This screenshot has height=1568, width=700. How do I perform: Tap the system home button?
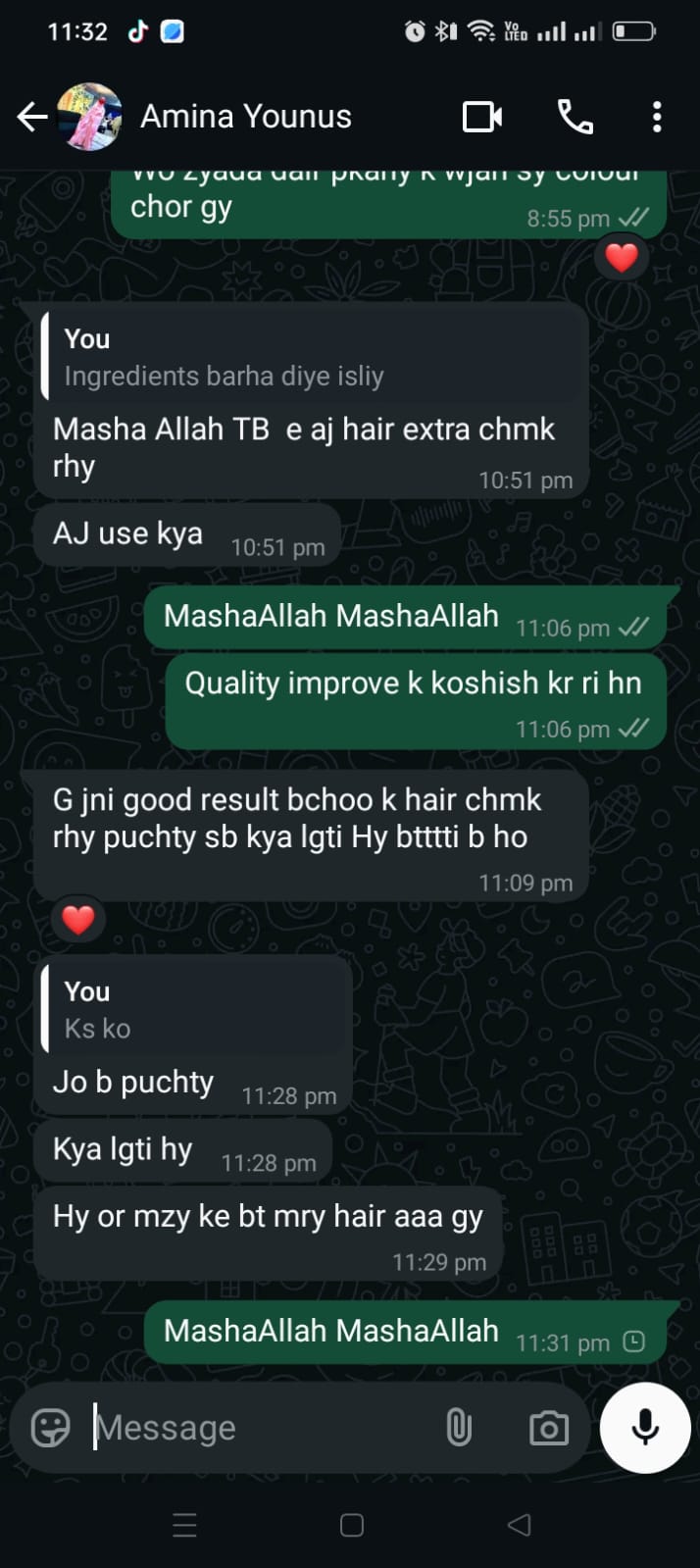tap(351, 1525)
